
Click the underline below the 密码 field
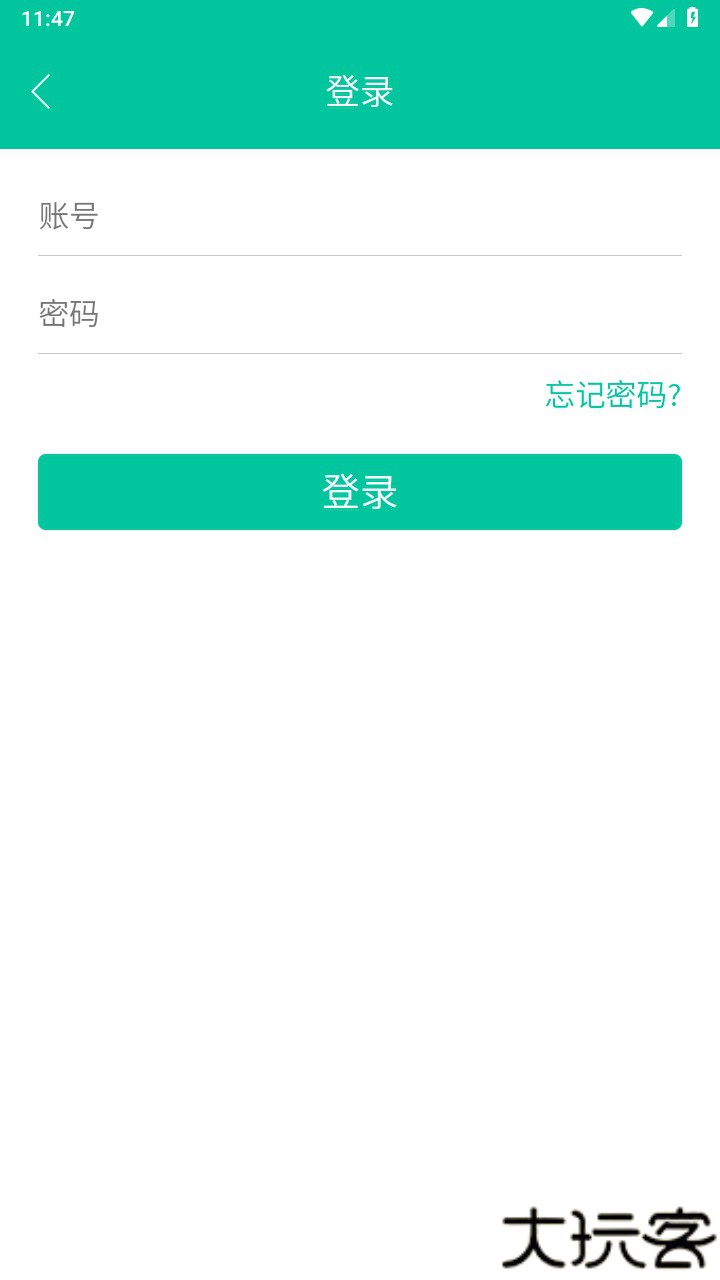pyautogui.click(x=360, y=352)
